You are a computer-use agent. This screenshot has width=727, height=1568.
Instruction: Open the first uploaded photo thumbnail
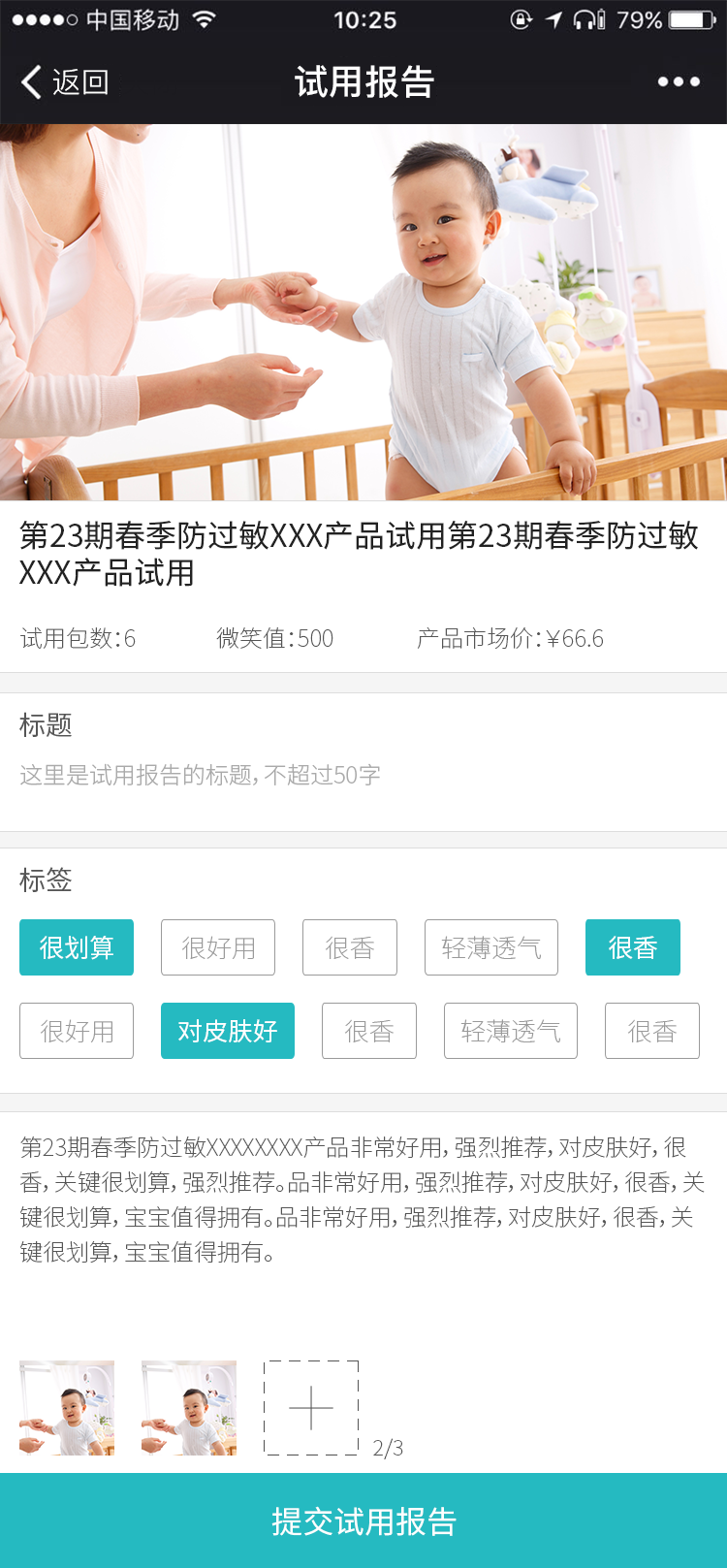[x=67, y=1408]
